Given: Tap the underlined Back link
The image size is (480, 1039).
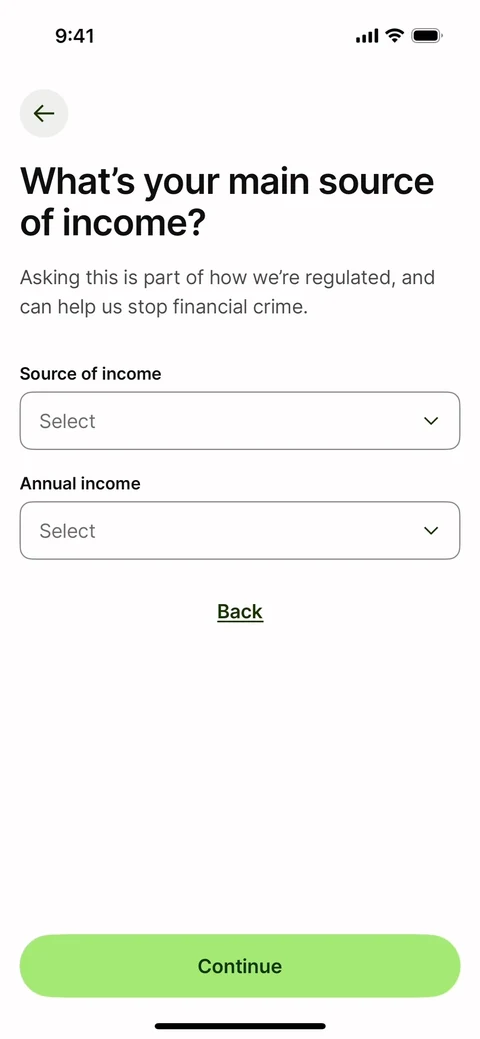Looking at the screenshot, I should tap(240, 612).
